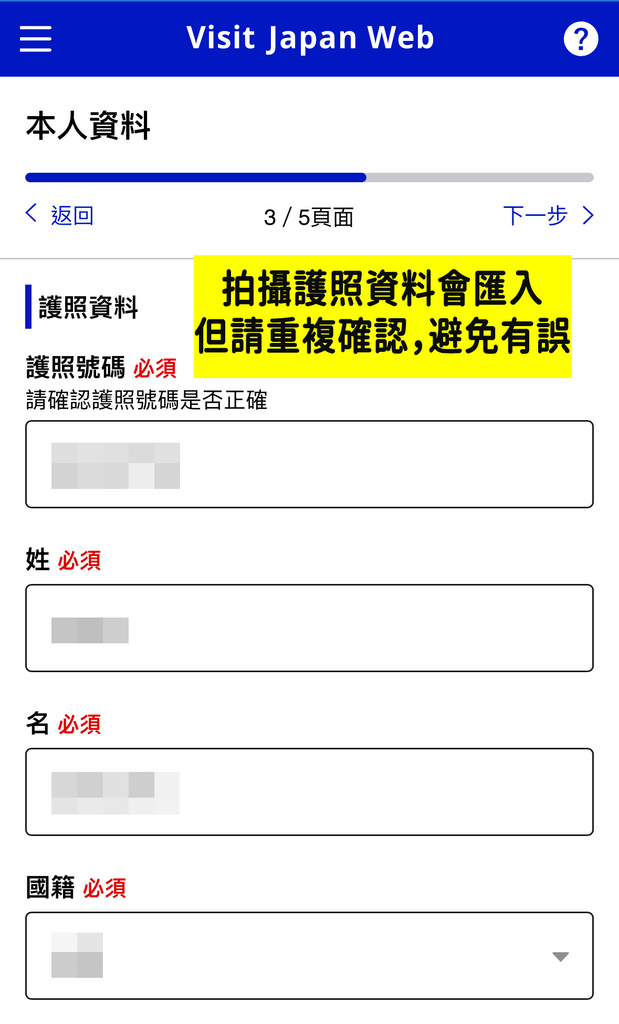Image resolution: width=619 pixels, height=1024 pixels.
Task: Tap the 護照號碼 passport number field
Action: point(310,464)
